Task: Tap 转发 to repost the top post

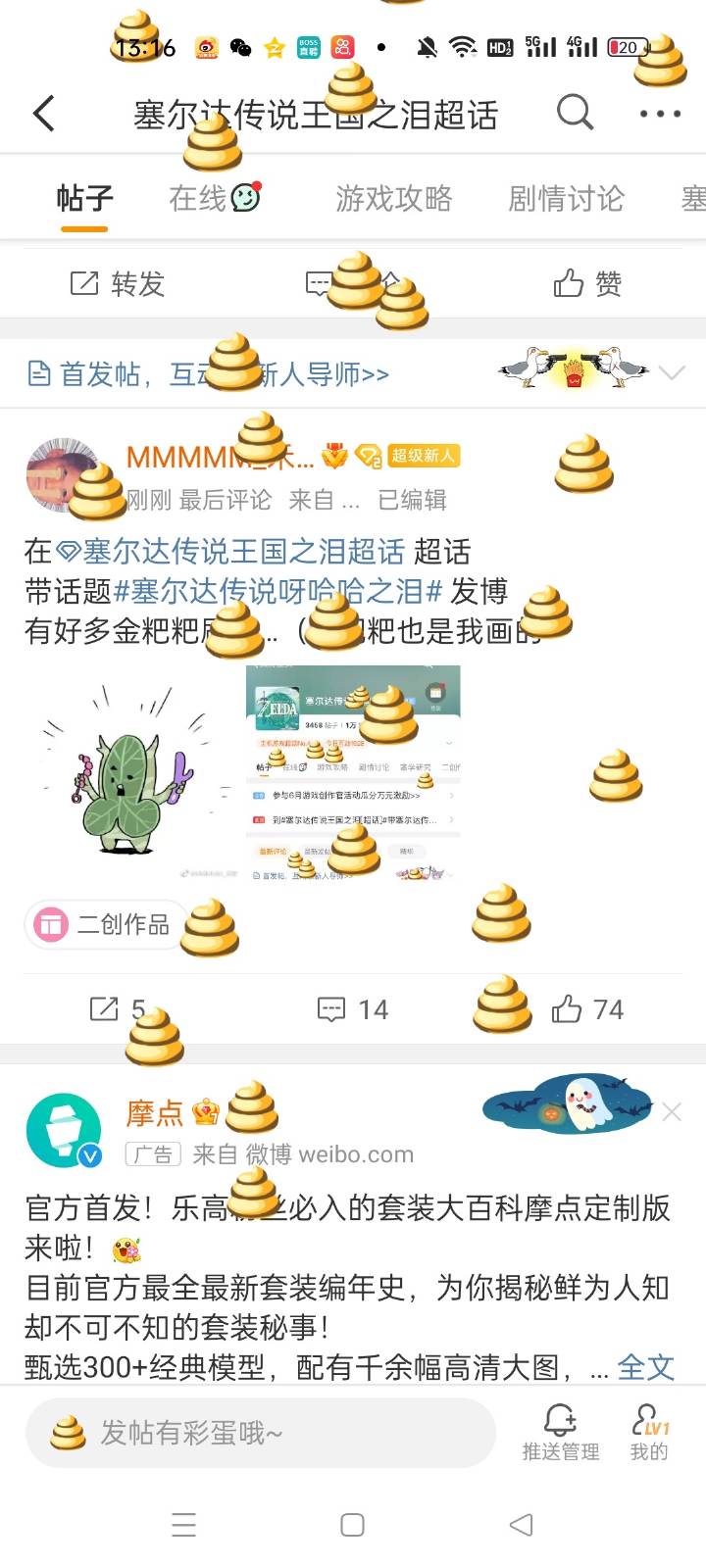Action: pos(118,284)
